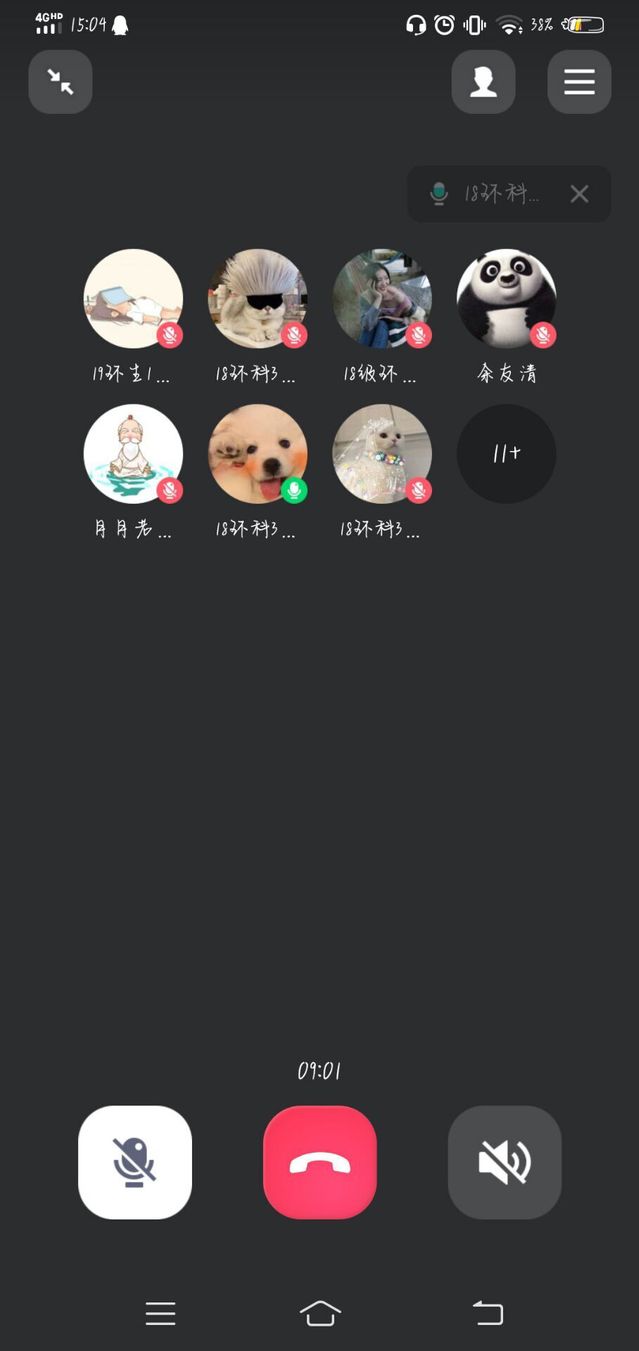The image size is (639, 1351).
Task: Open the participants icon
Action: coord(483,82)
